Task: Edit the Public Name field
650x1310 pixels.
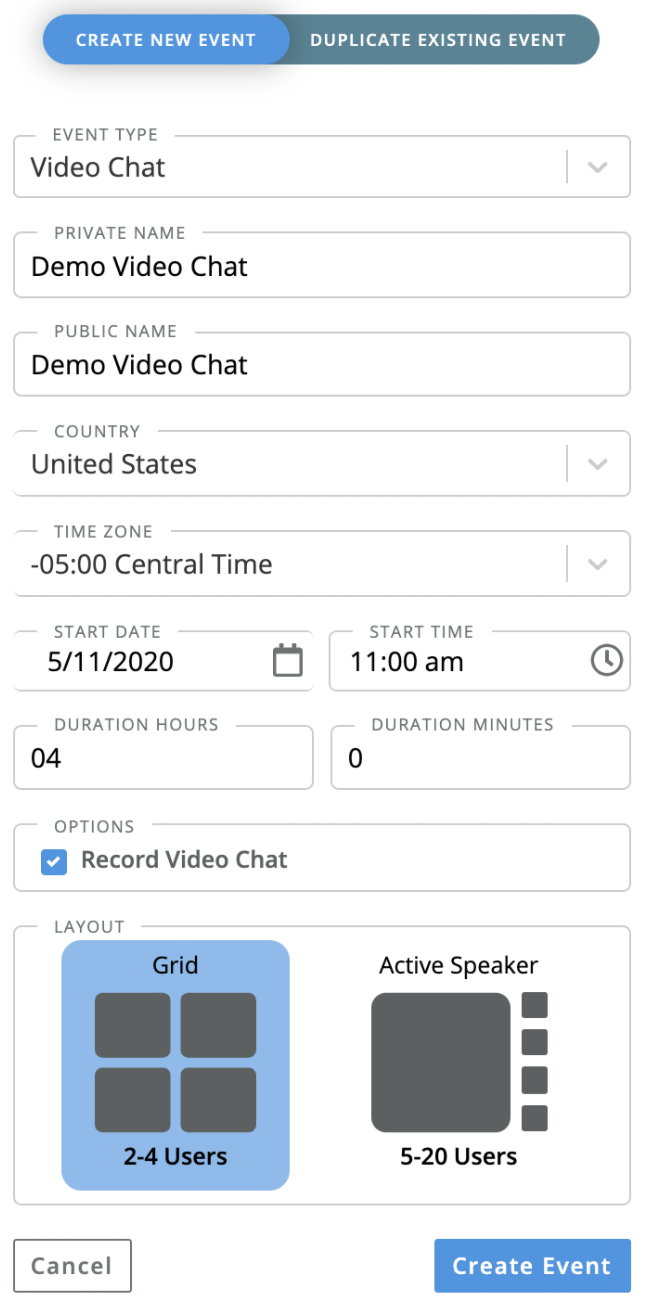Action: click(320, 365)
